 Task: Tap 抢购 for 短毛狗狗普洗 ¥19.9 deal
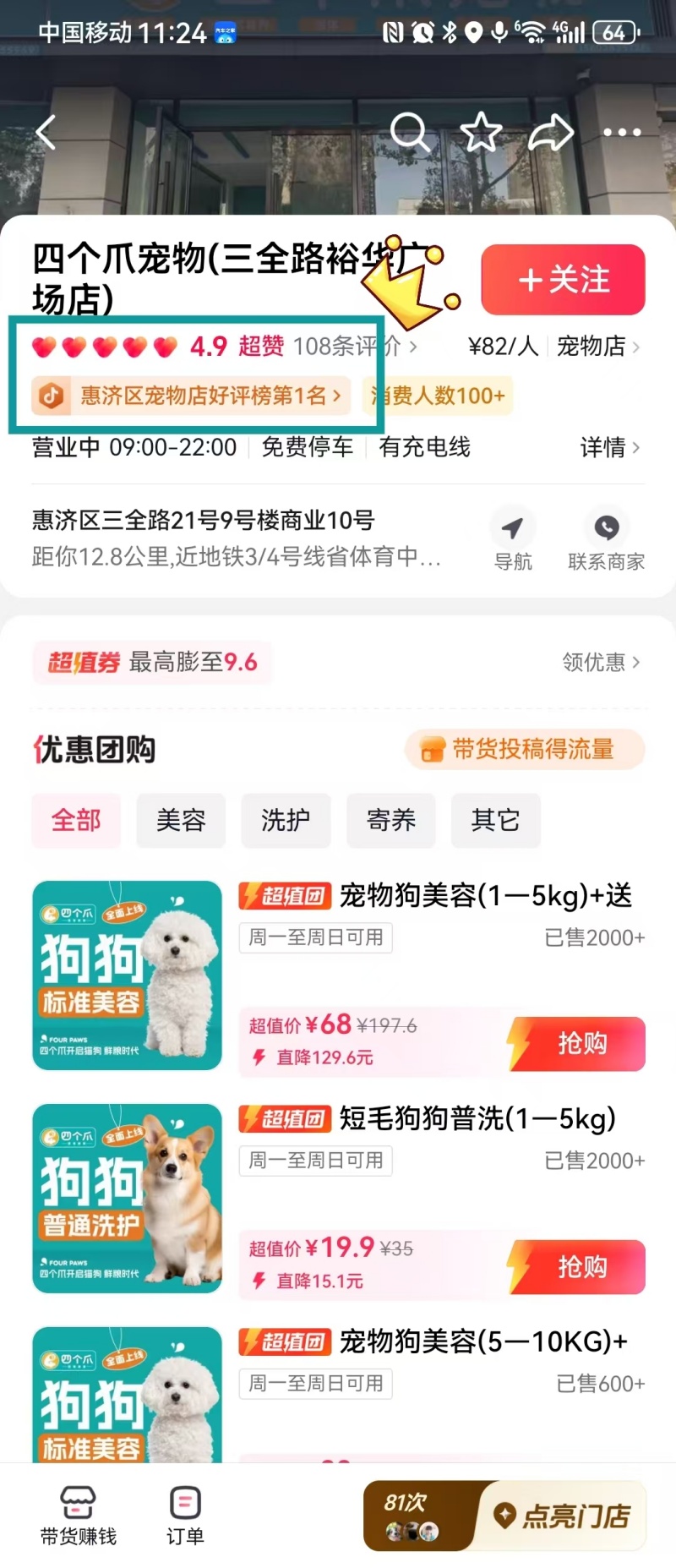(x=580, y=1267)
